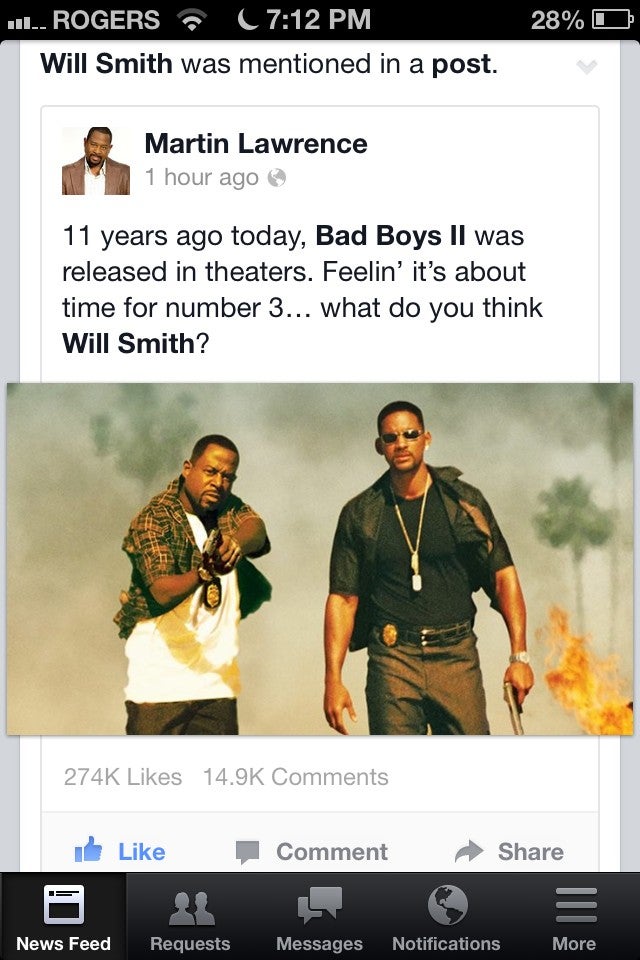Open the poster's name link
640x960 pixels.
click(255, 144)
